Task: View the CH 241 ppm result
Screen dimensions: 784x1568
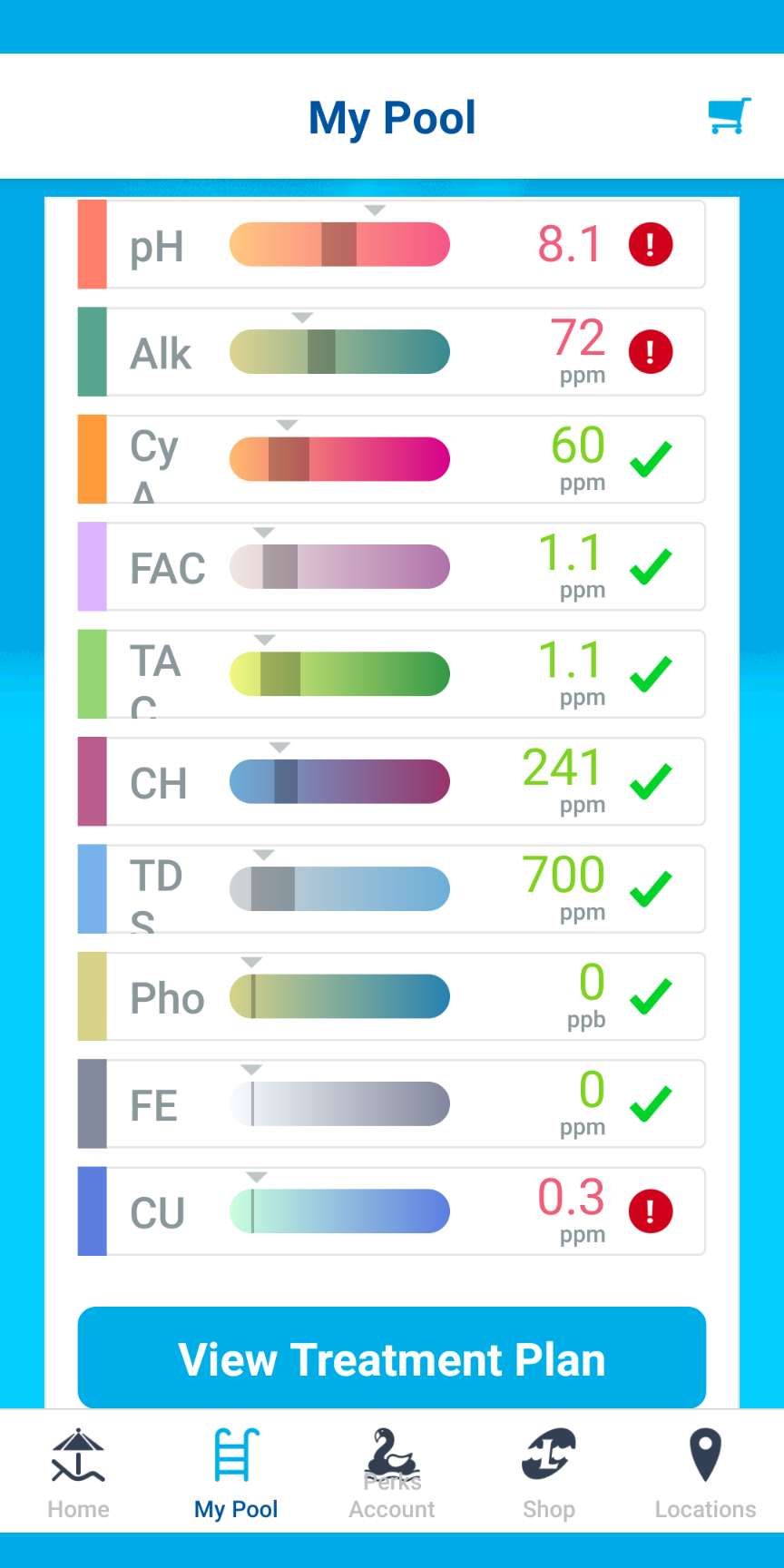Action: 392,781
